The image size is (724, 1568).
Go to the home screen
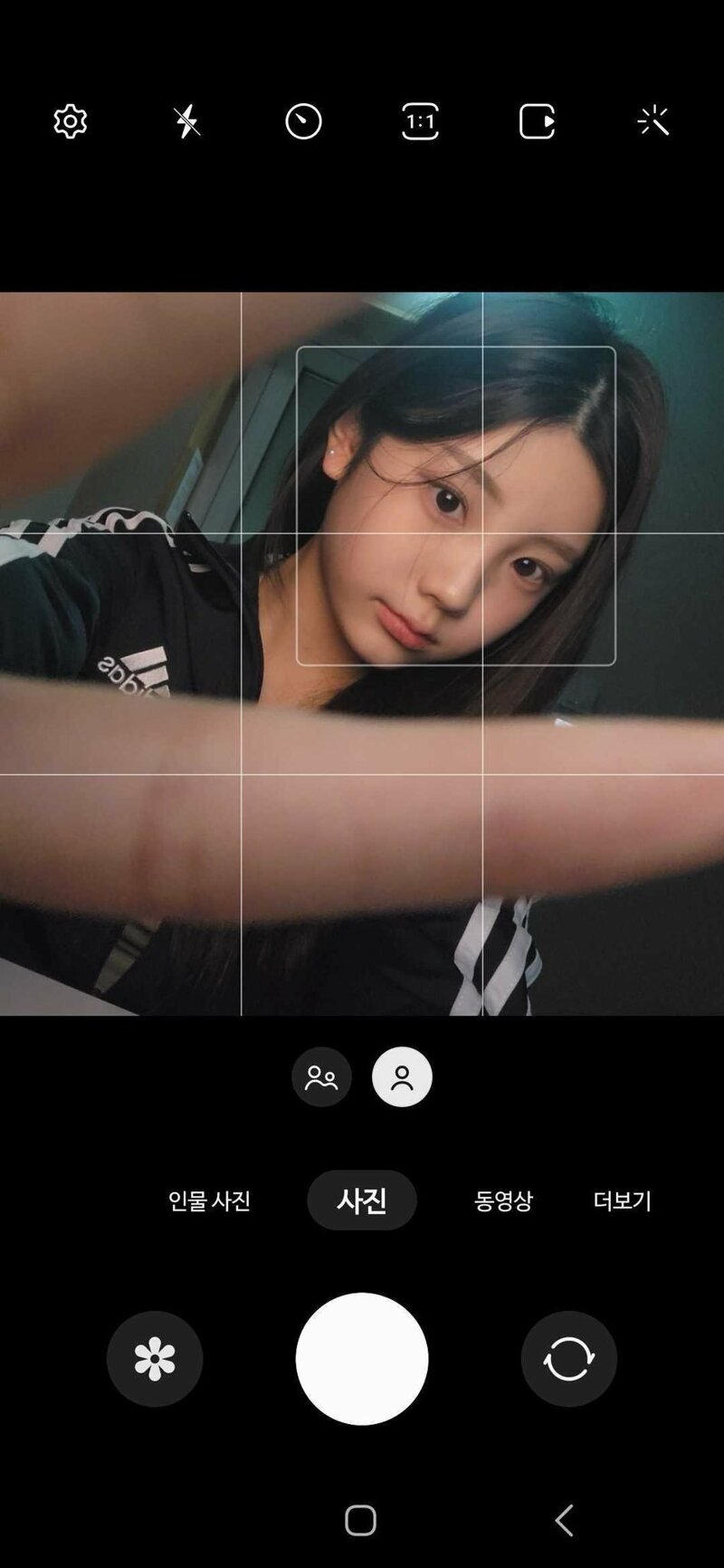(x=360, y=1521)
